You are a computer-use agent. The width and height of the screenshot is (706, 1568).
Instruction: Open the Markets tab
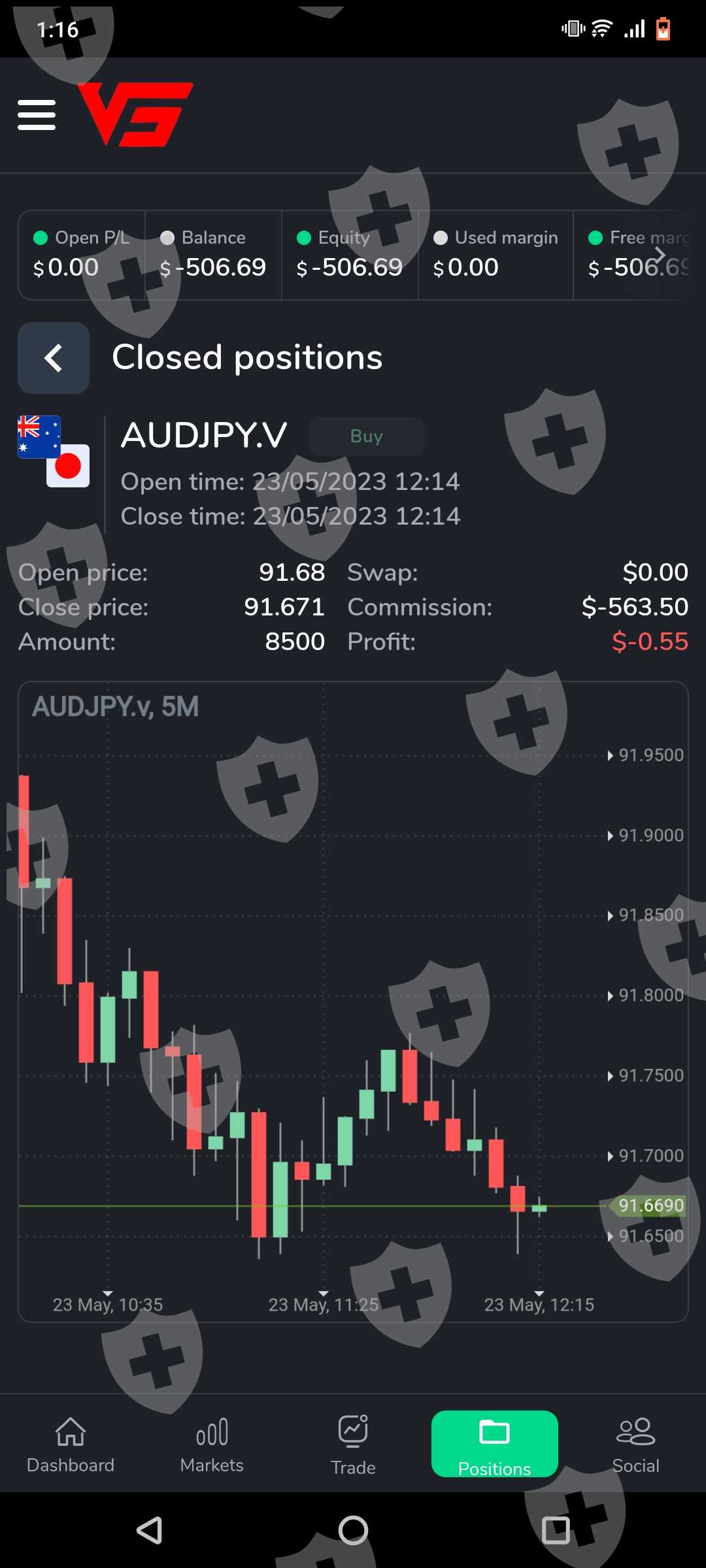[212, 1445]
